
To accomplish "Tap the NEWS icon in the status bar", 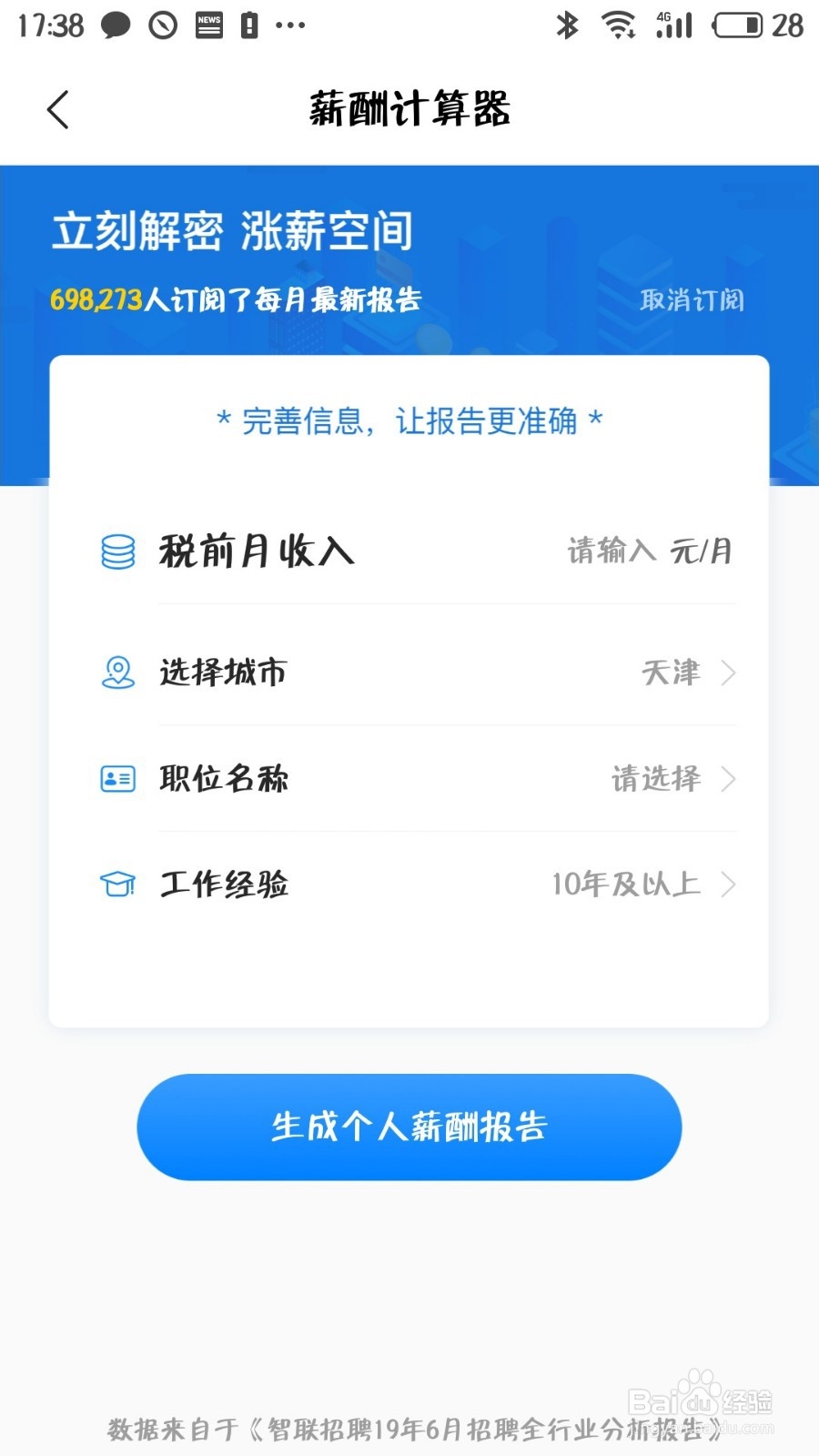I will (208, 25).
